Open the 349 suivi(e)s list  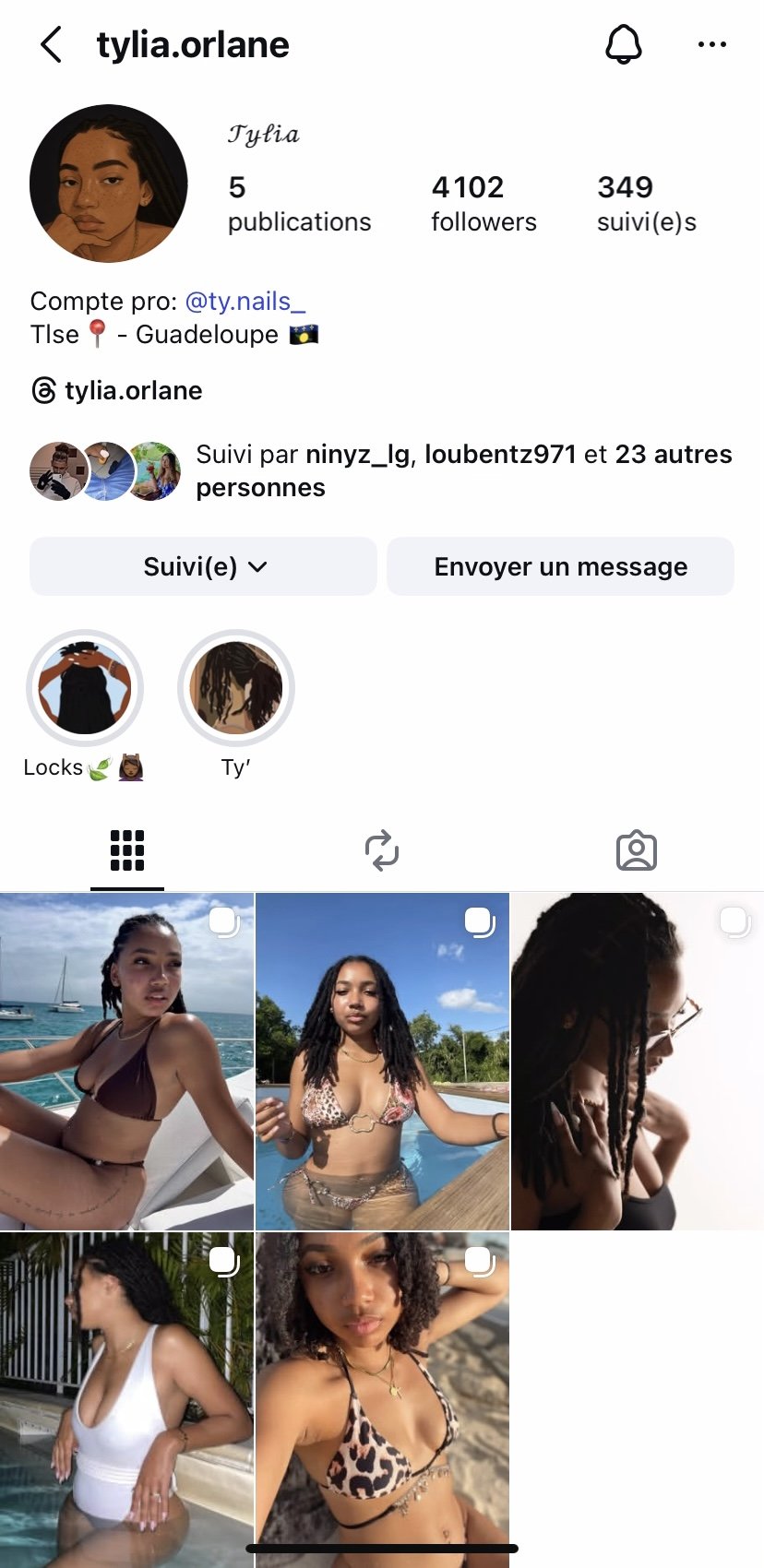(646, 204)
